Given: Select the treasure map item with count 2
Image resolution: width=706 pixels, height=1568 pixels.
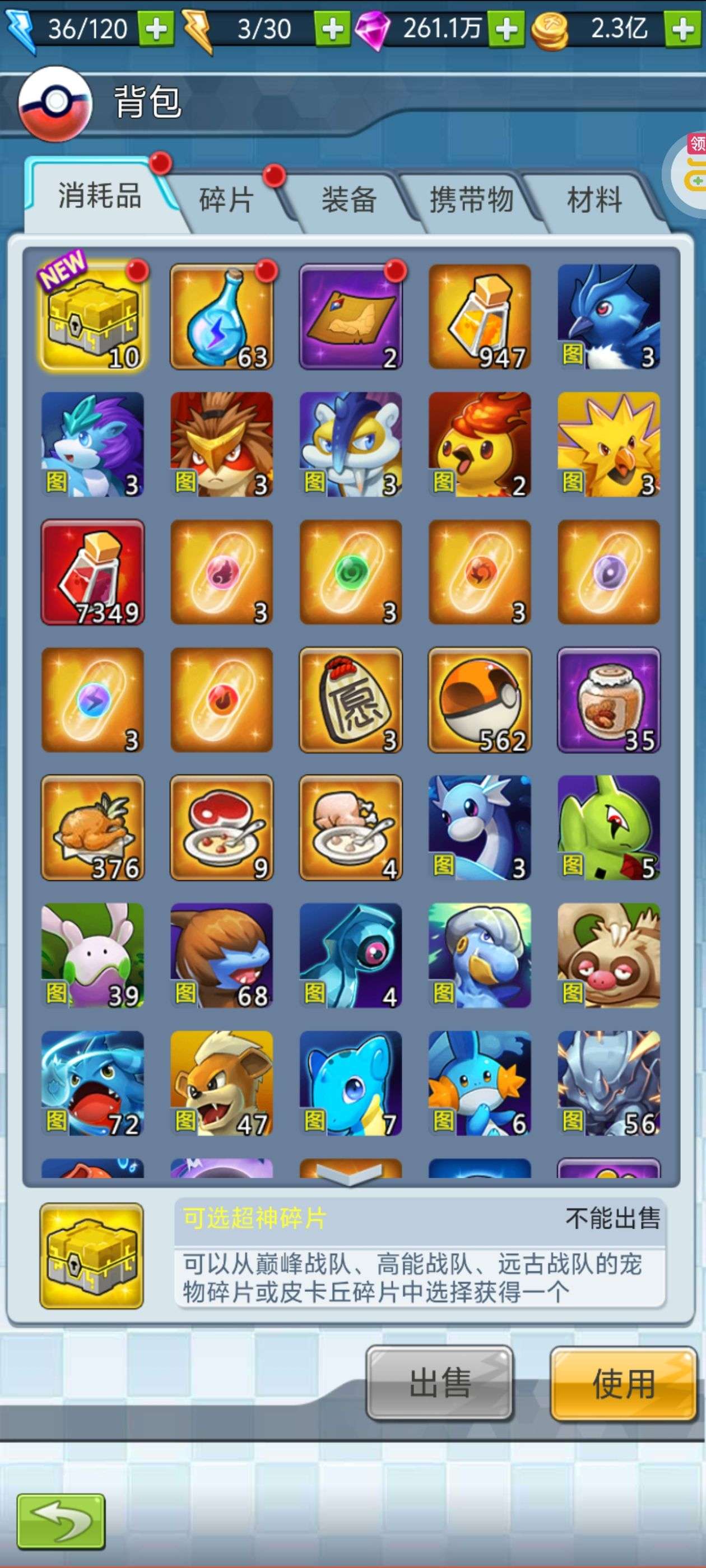Looking at the screenshot, I should 351,316.
